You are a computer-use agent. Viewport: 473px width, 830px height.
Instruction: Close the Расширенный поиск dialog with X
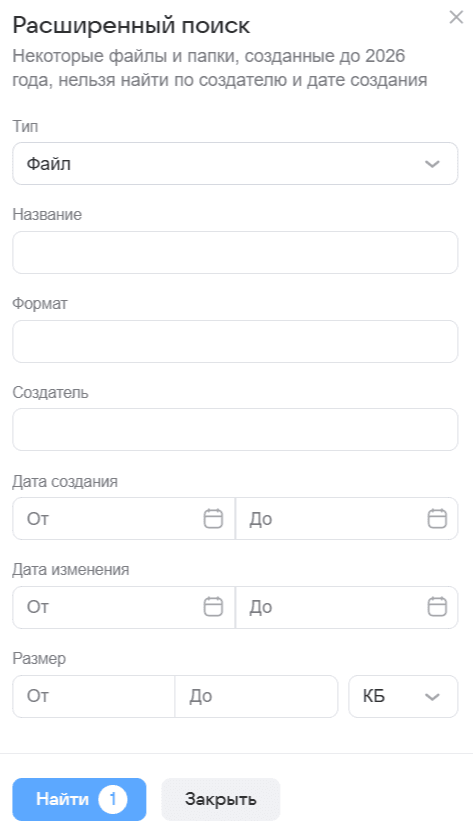click(x=456, y=17)
